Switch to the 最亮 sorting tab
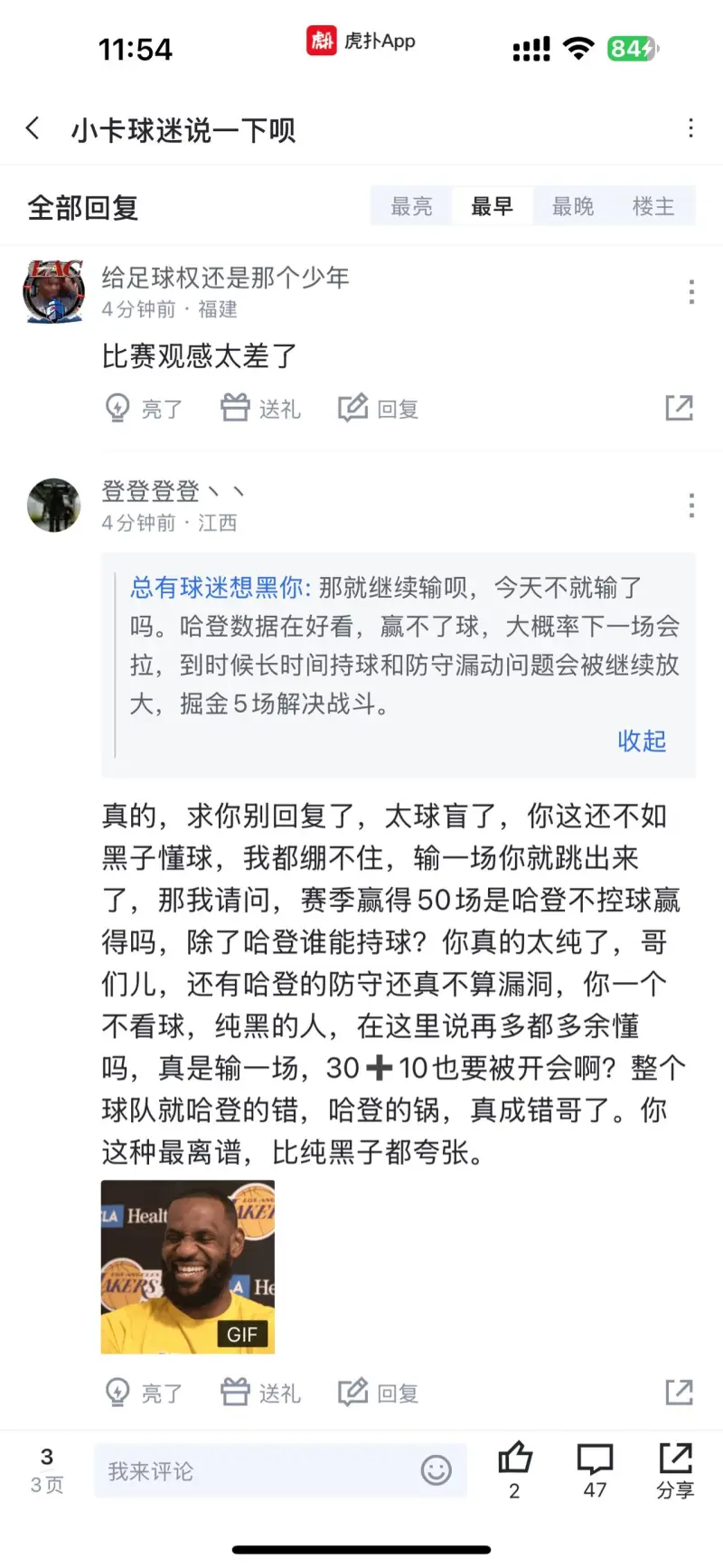 tap(411, 206)
